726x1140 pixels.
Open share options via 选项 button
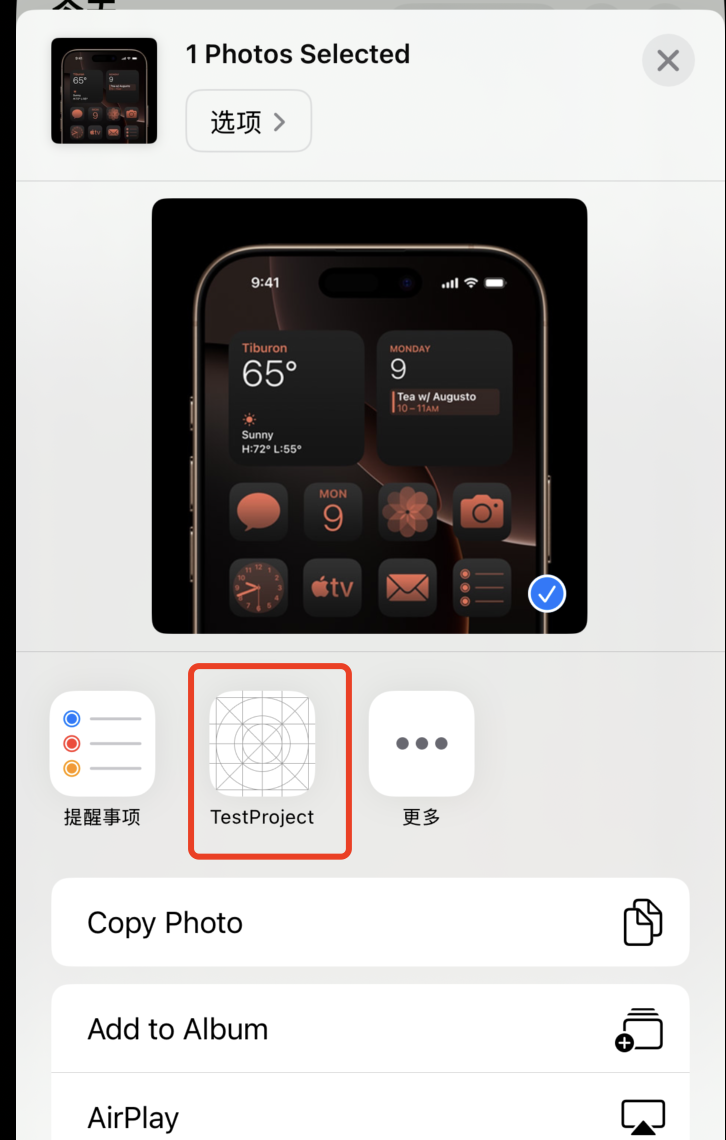coord(248,120)
